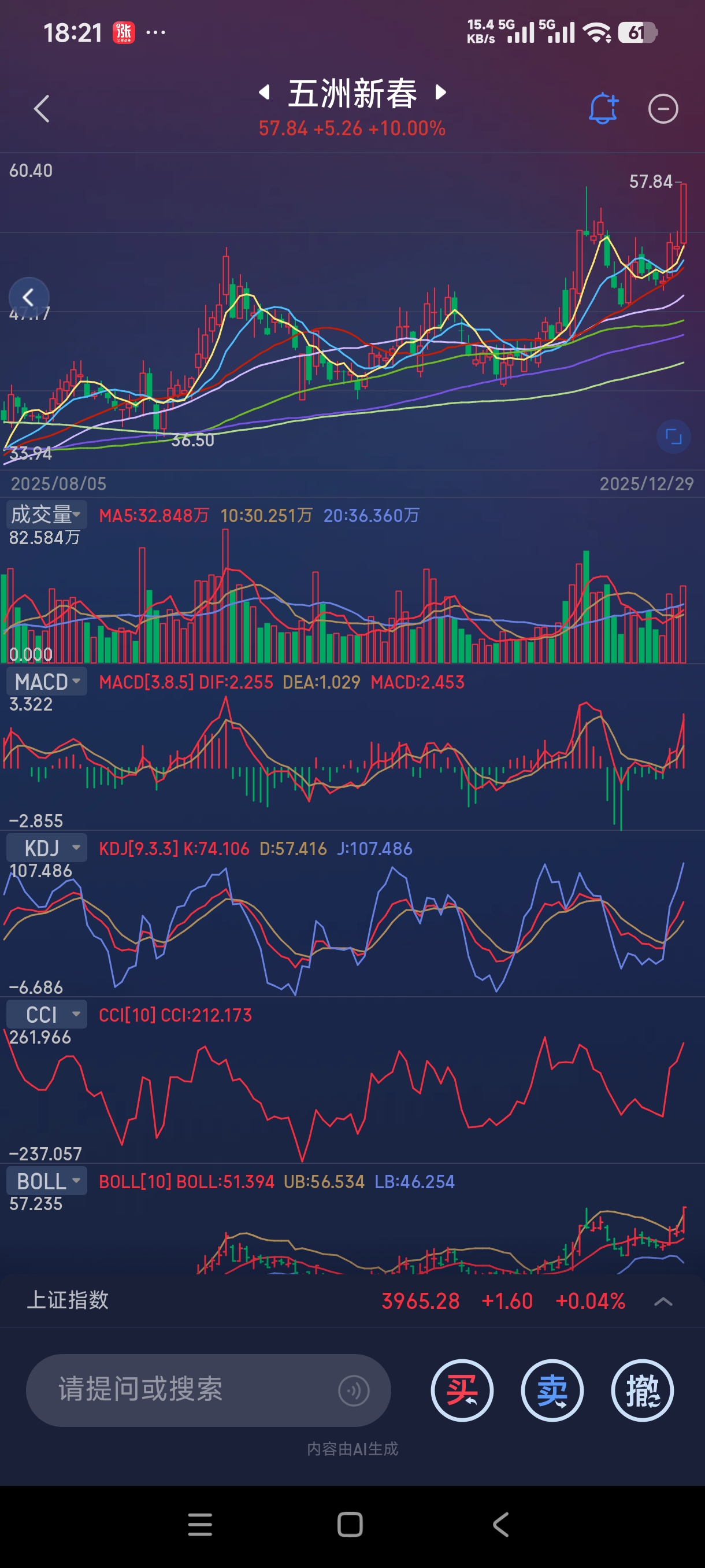Open the KDJ indicator selector
The image size is (705, 1568).
click(46, 848)
